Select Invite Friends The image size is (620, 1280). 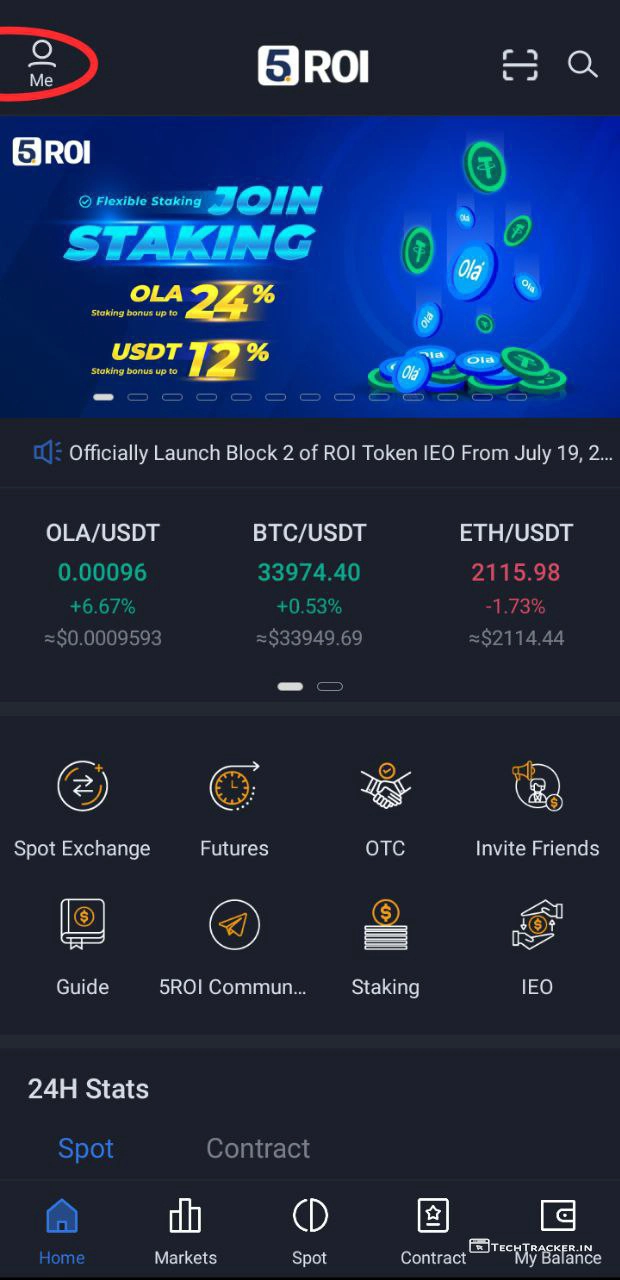tap(537, 808)
